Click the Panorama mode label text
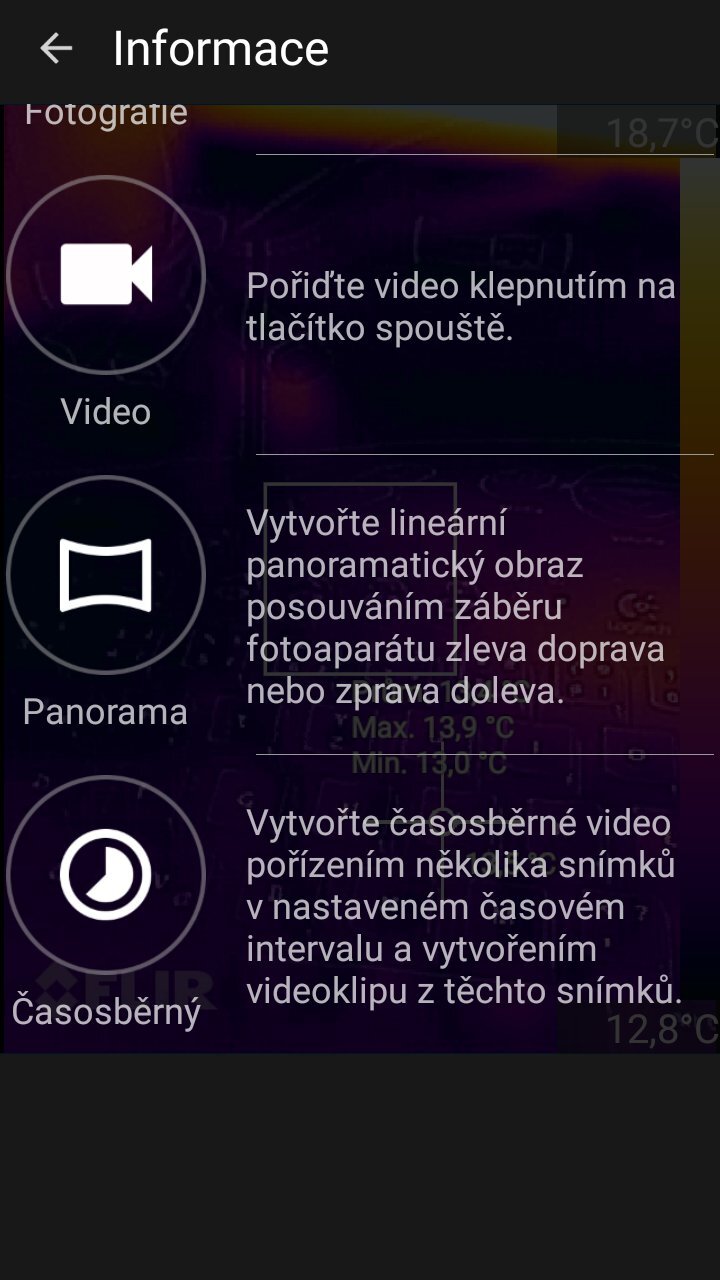The width and height of the screenshot is (720, 1280). pos(104,711)
